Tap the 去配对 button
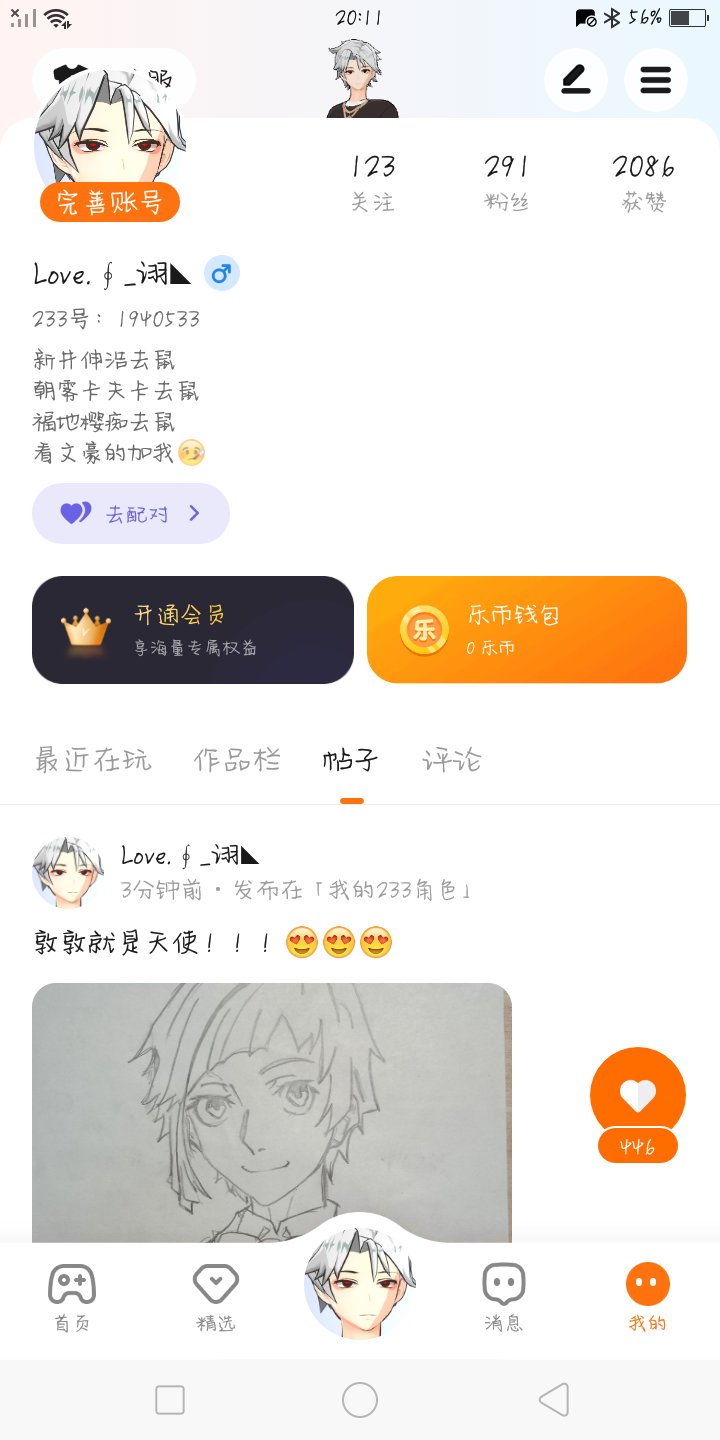The height and width of the screenshot is (1440, 720). (131, 513)
